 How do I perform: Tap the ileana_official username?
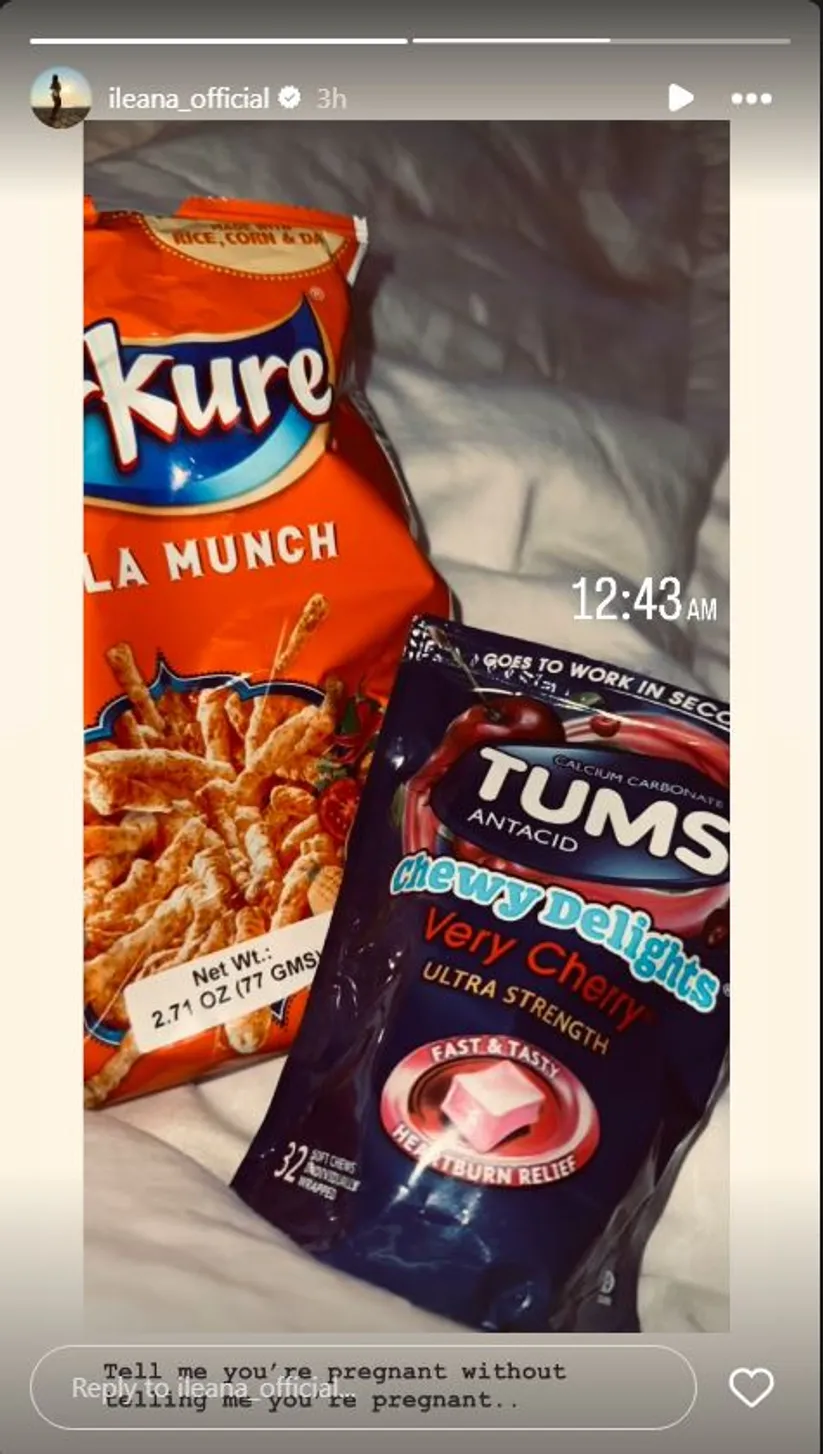pos(189,98)
